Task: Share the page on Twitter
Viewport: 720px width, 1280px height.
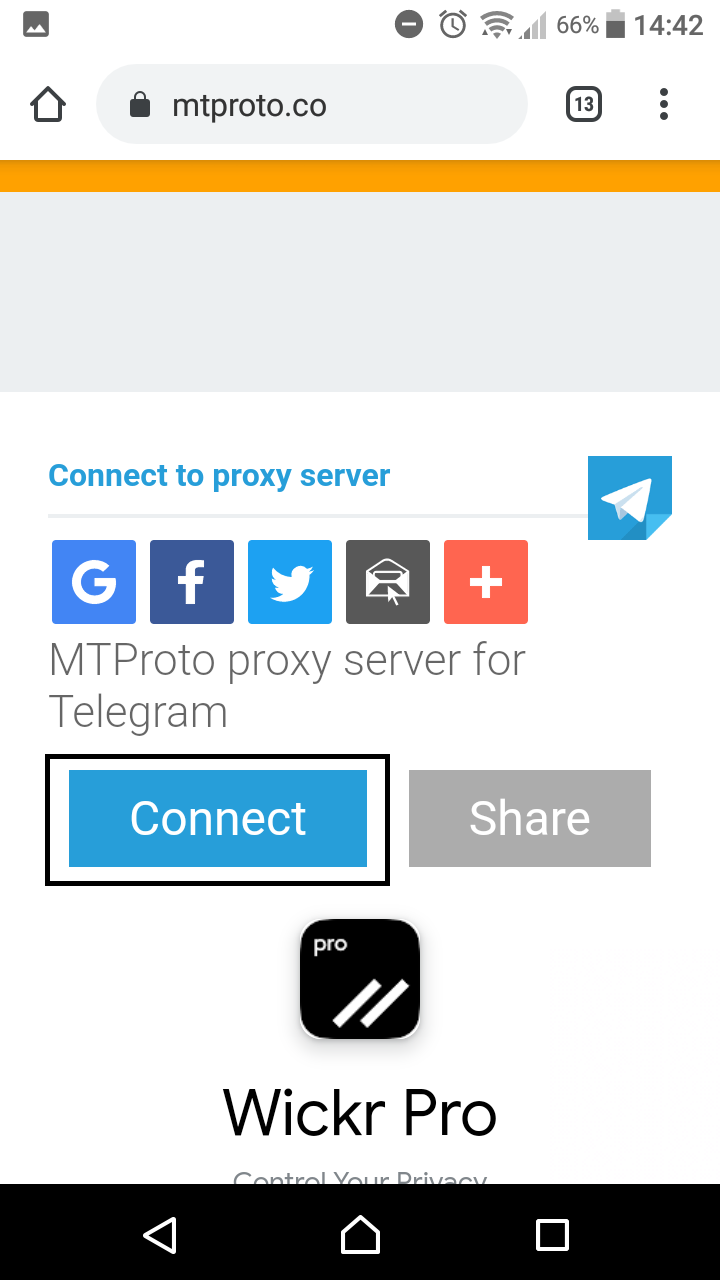Action: pos(290,582)
